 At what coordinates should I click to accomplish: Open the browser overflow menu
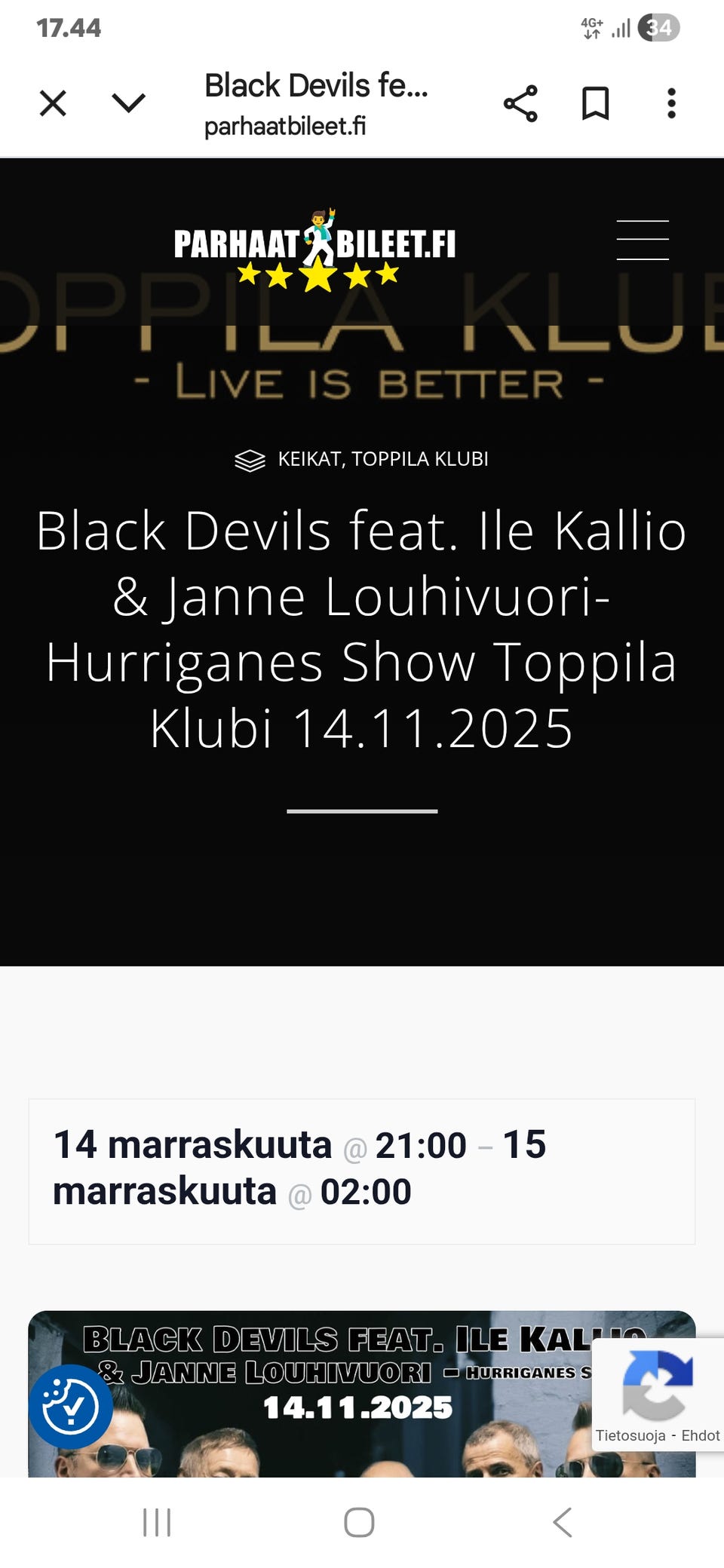click(671, 103)
